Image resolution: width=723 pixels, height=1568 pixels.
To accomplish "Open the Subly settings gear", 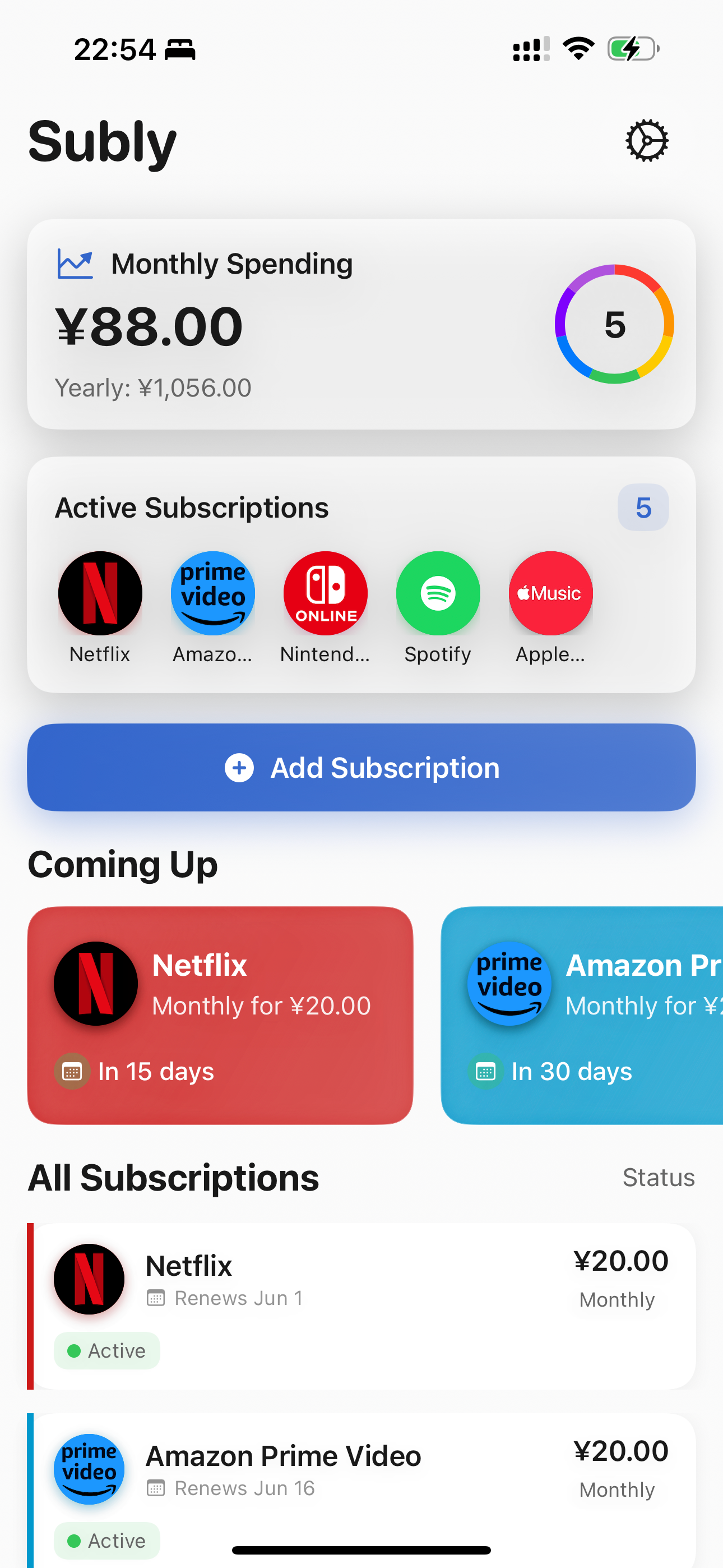I will click(647, 140).
